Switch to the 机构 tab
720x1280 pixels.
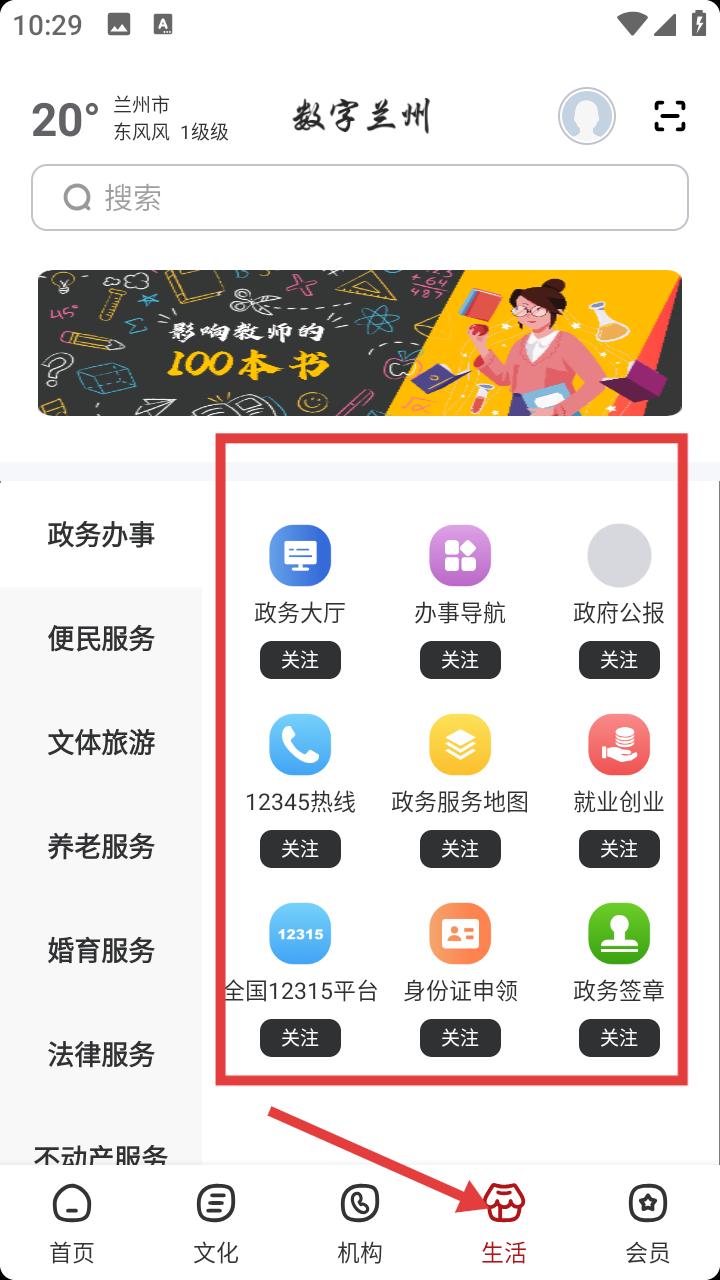(360, 1224)
